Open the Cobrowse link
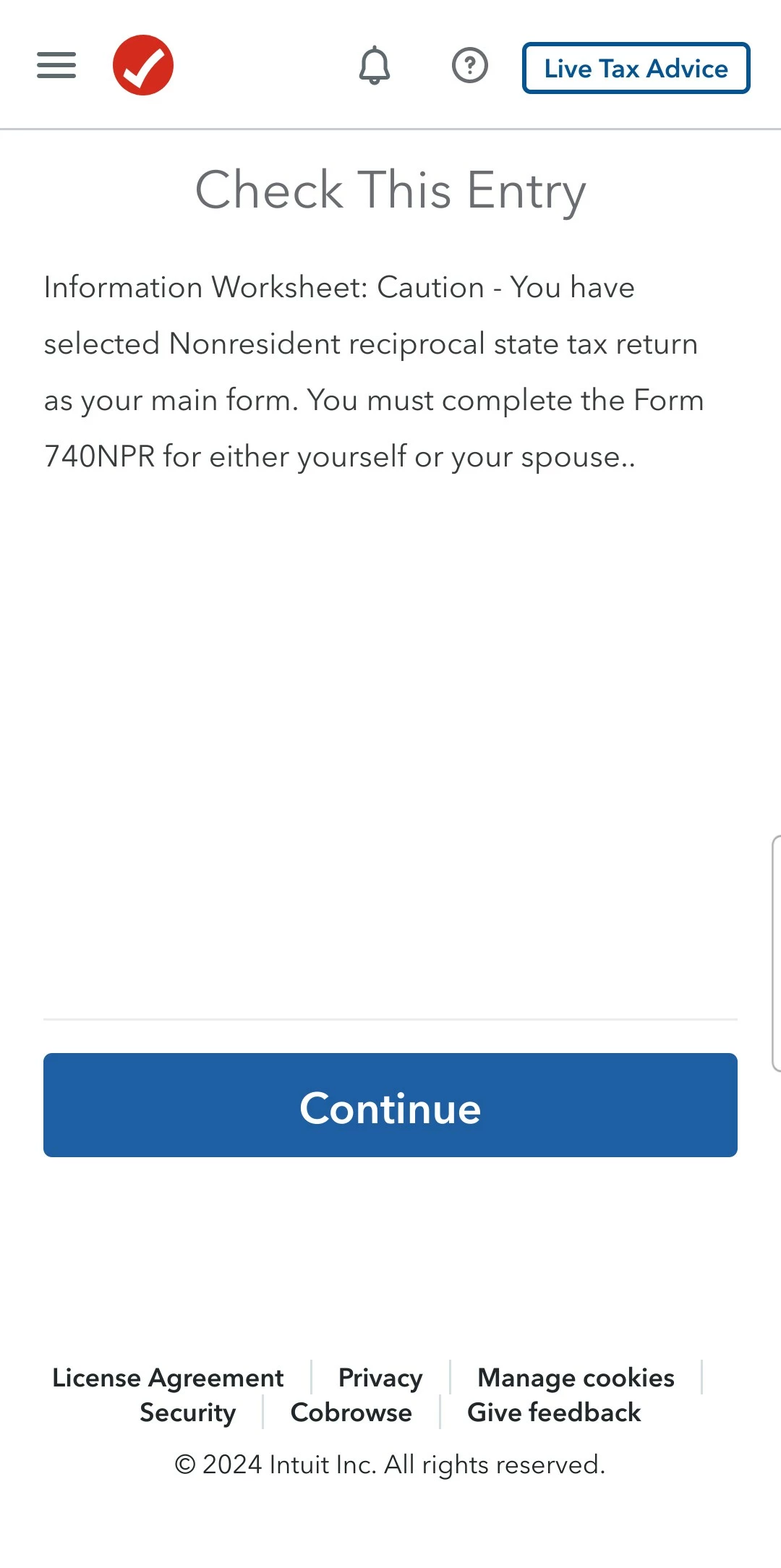This screenshot has width=781, height=1568. (351, 1413)
